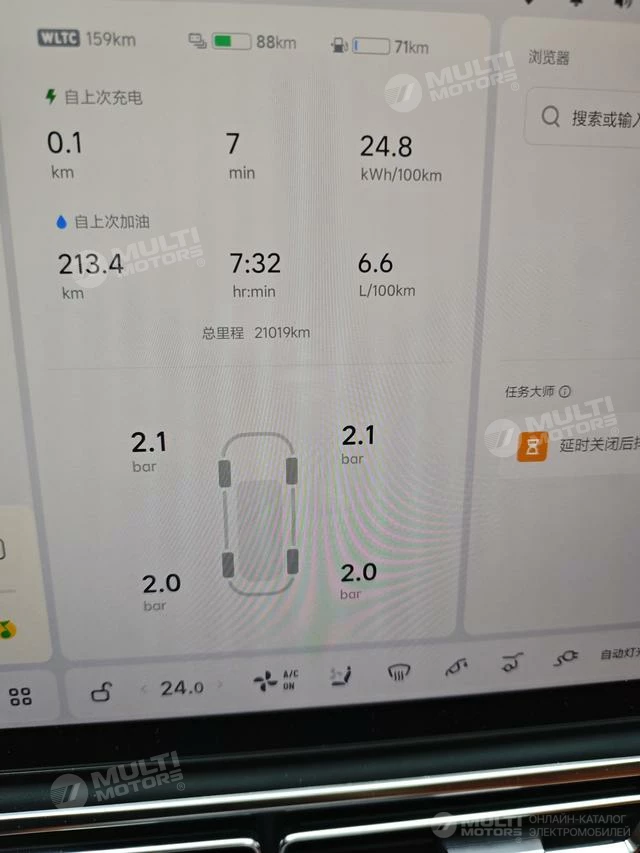This screenshot has height=853, width=640.
Task: Toggle the windshield defrost
Action: [x=399, y=672]
